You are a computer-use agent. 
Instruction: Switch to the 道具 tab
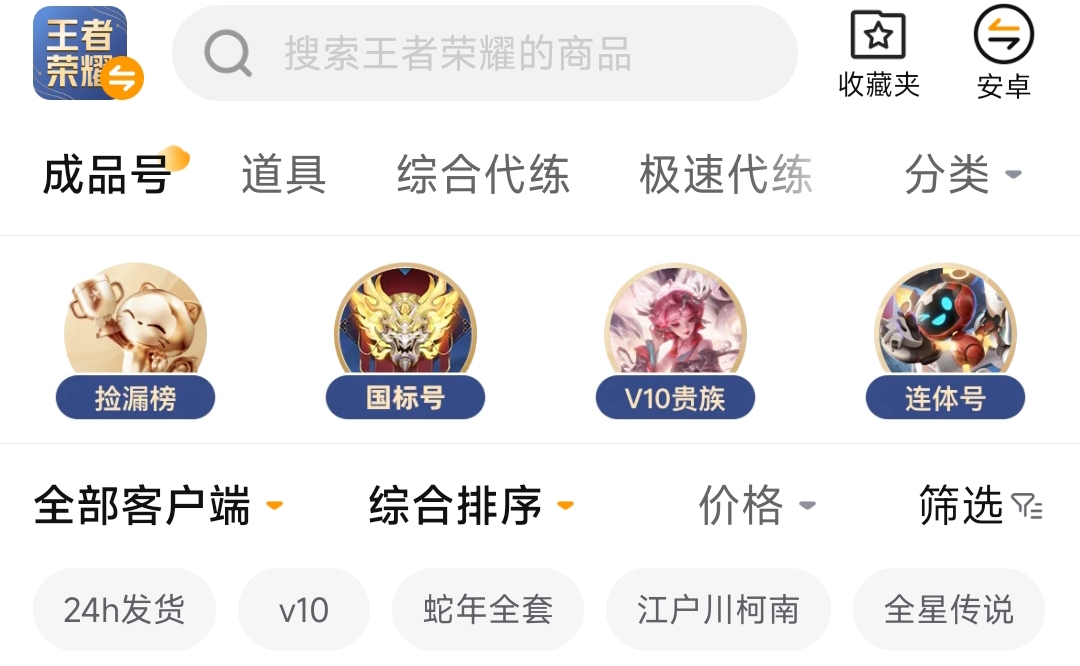(283, 175)
